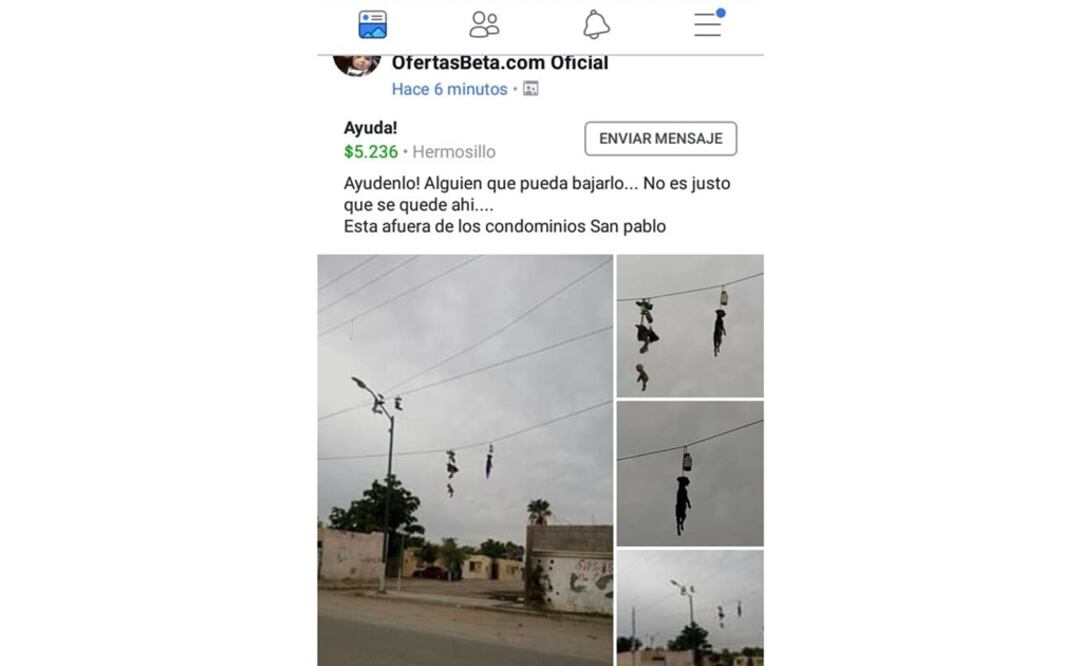Open the notifications bell

(x=596, y=24)
